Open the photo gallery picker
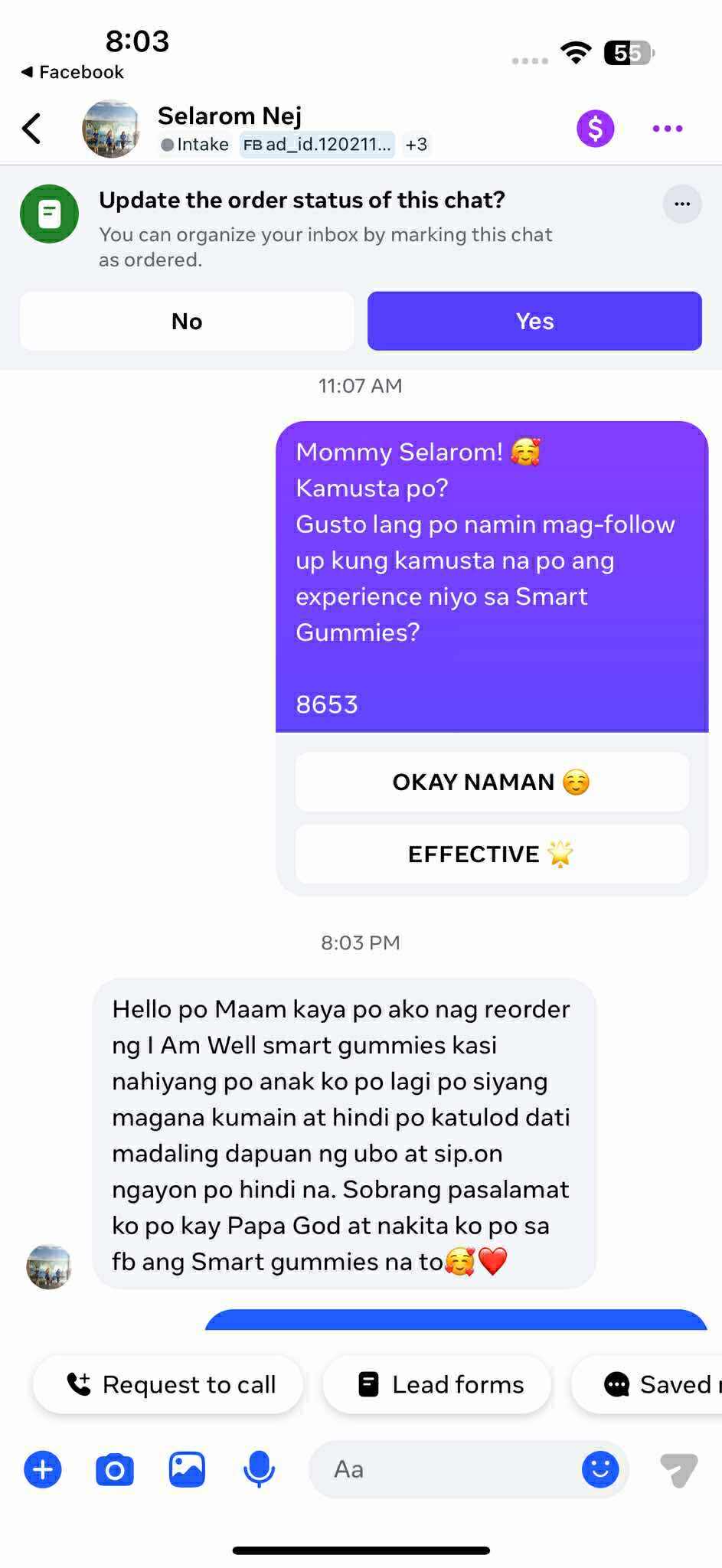This screenshot has width=722, height=1568. point(187,1469)
